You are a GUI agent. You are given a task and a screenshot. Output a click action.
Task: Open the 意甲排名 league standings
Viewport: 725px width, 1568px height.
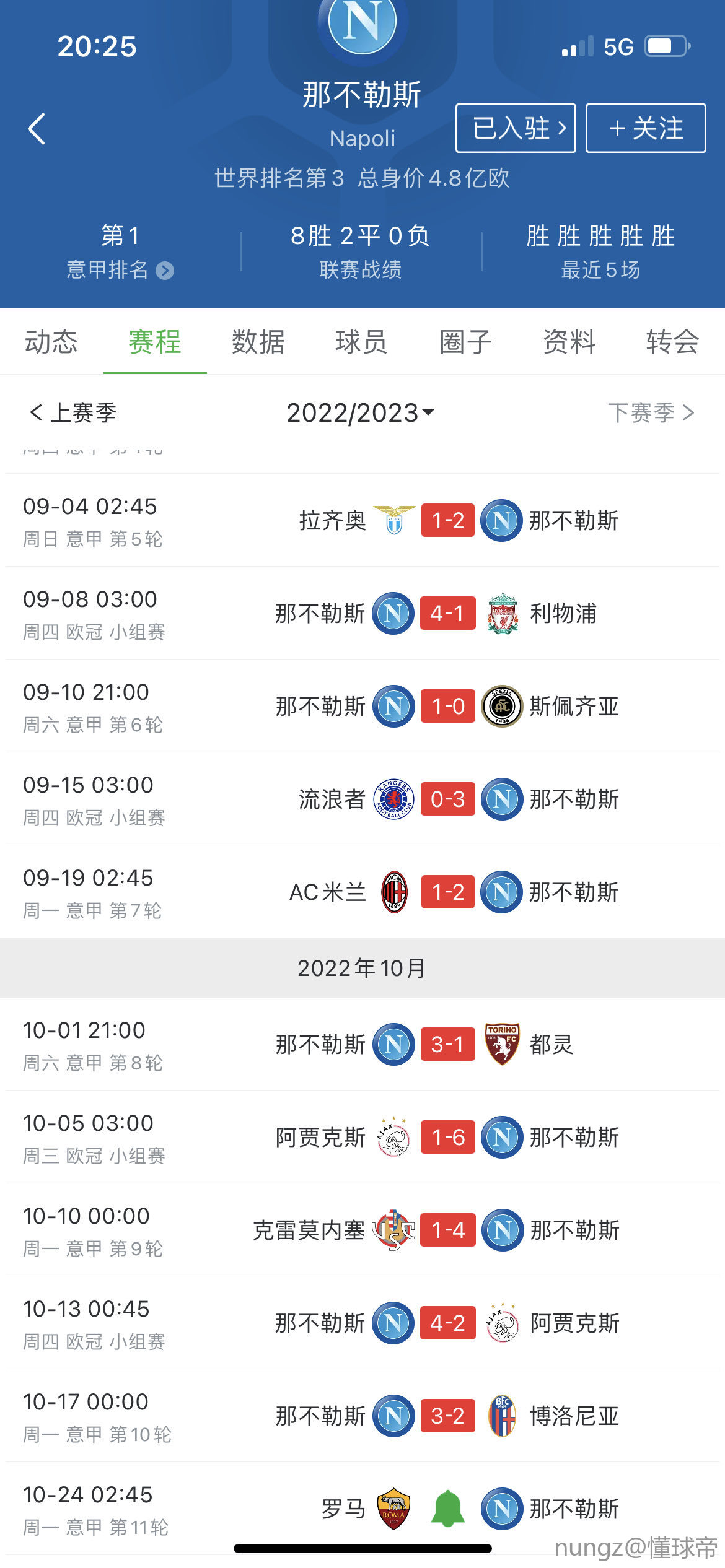pos(120,269)
